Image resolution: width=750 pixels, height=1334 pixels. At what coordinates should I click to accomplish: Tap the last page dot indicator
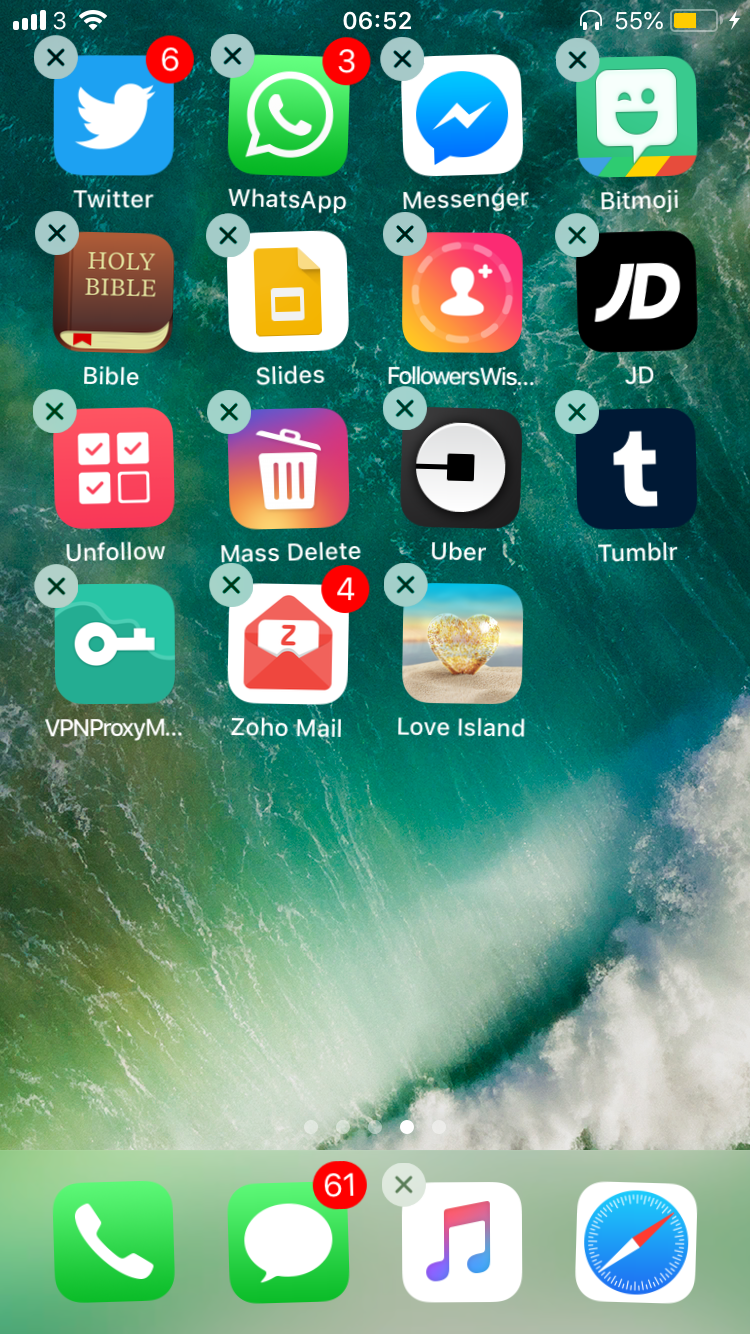pos(439,1126)
